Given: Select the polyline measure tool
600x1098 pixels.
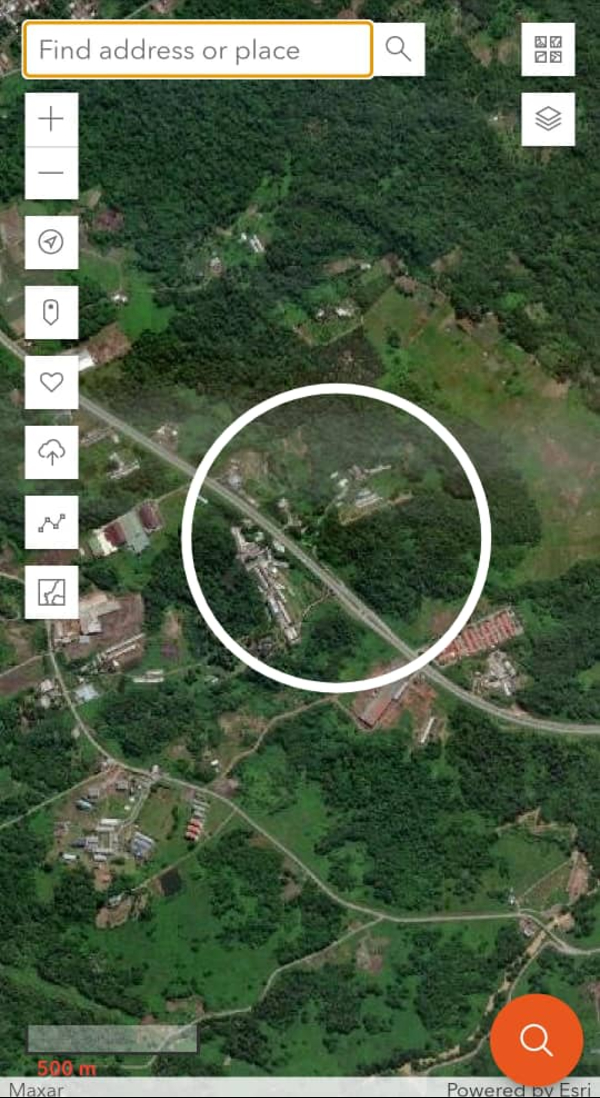Looking at the screenshot, I should coord(51,522).
